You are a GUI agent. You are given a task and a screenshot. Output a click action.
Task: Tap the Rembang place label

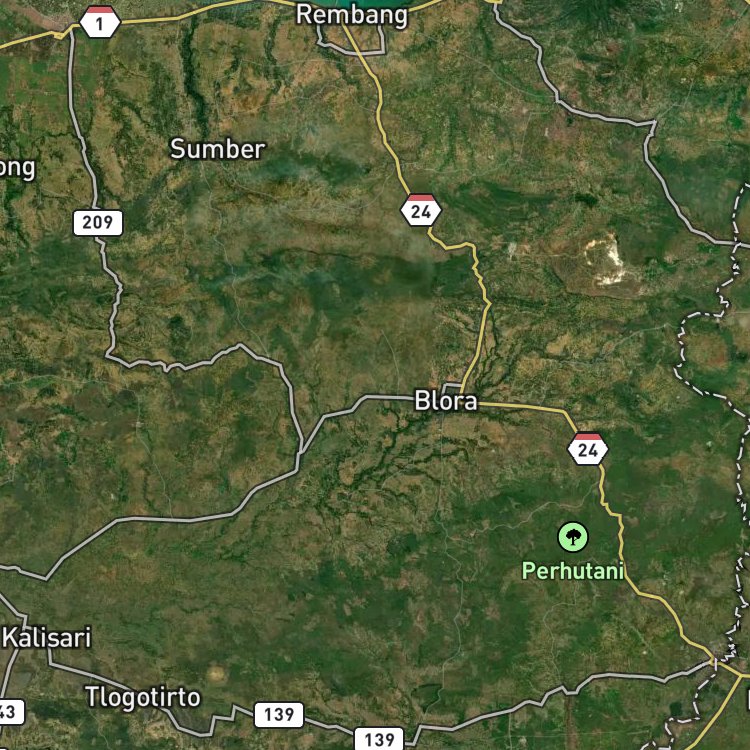(353, 15)
